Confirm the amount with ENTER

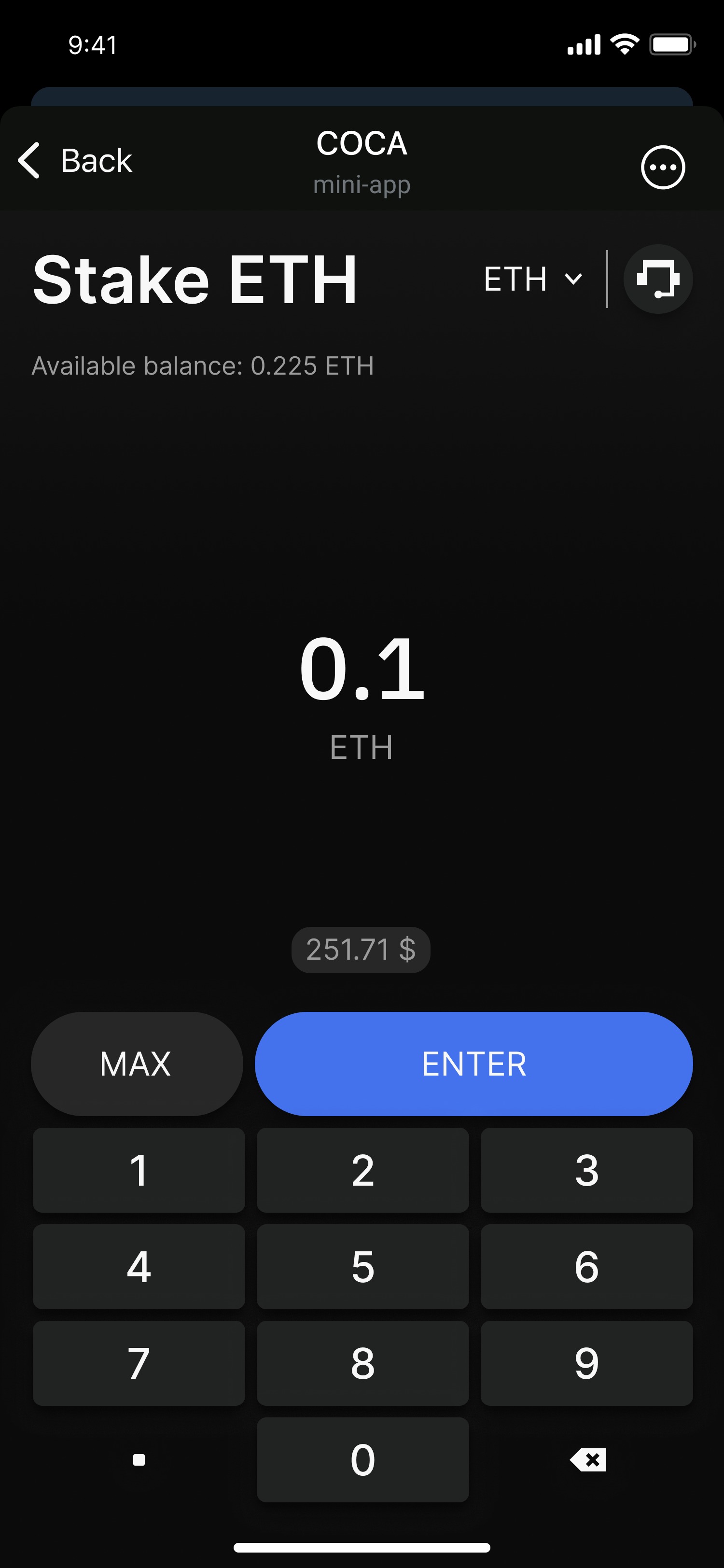pos(473,1064)
